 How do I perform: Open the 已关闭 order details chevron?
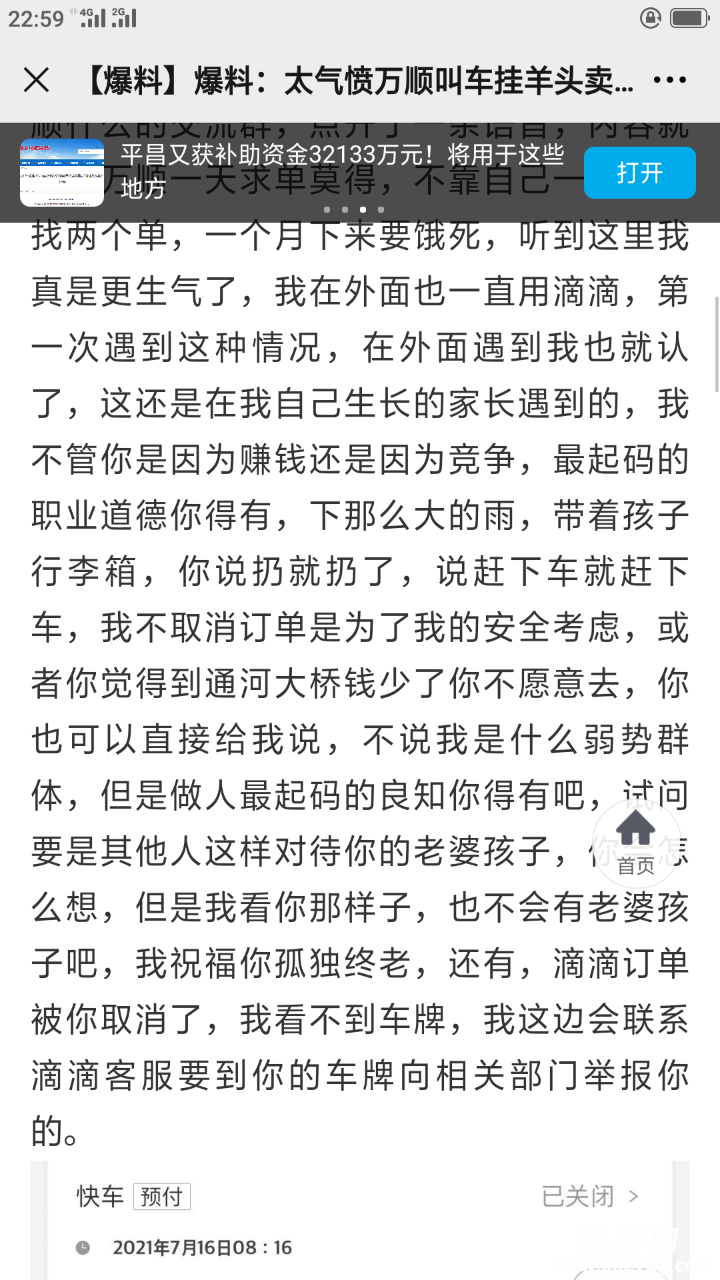pos(631,1196)
